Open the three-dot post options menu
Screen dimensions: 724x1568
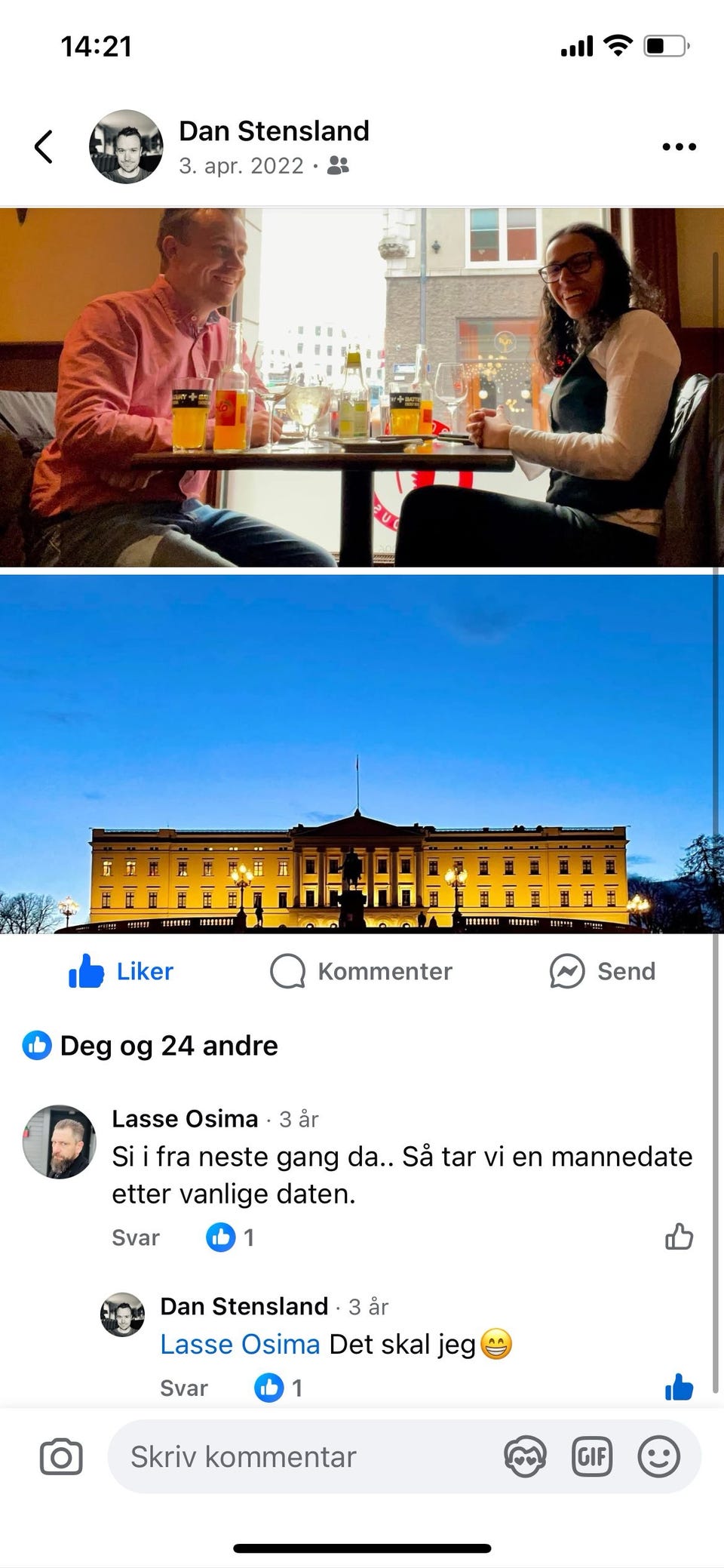pos(678,146)
